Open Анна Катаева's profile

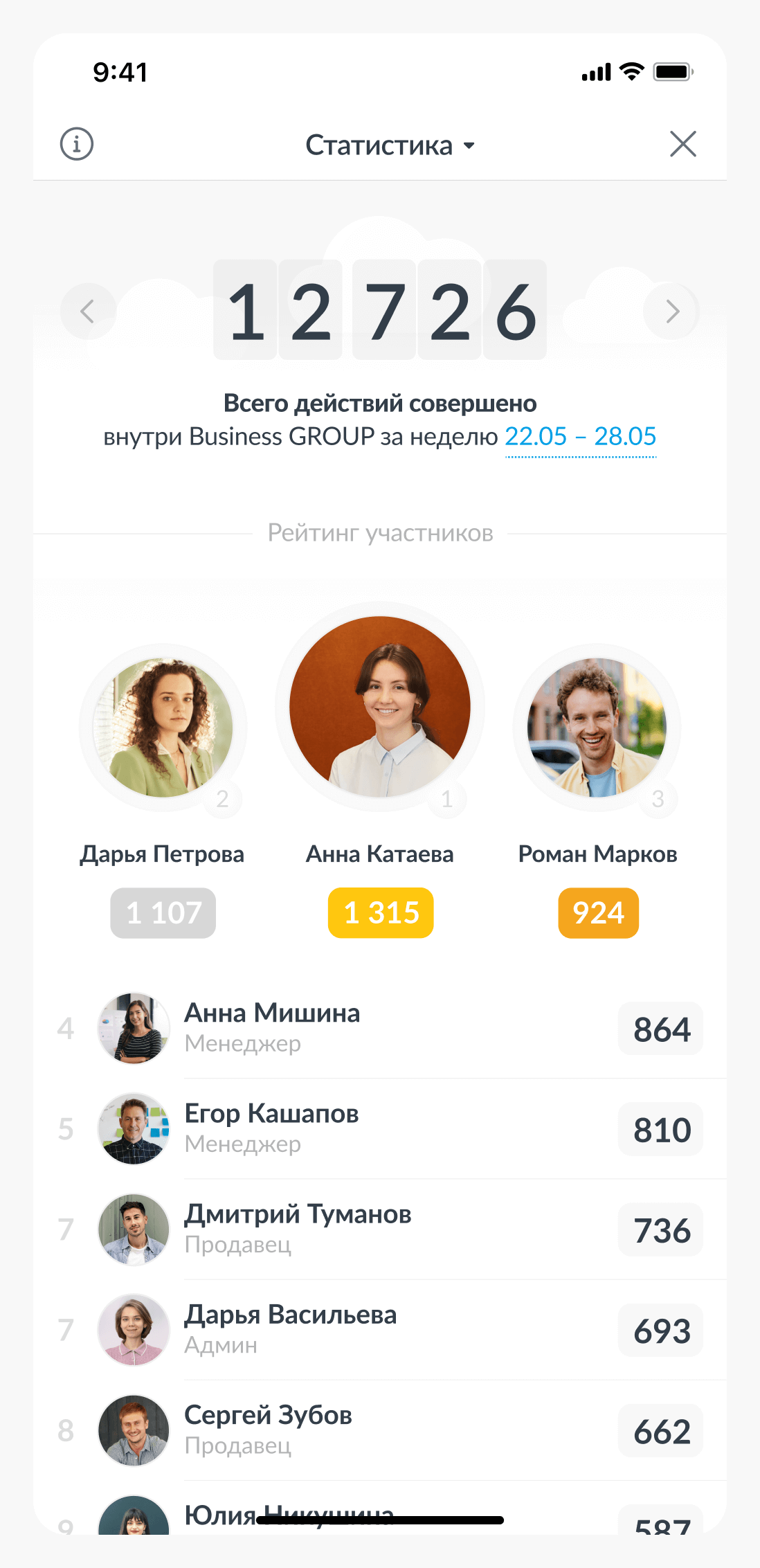coord(380,706)
